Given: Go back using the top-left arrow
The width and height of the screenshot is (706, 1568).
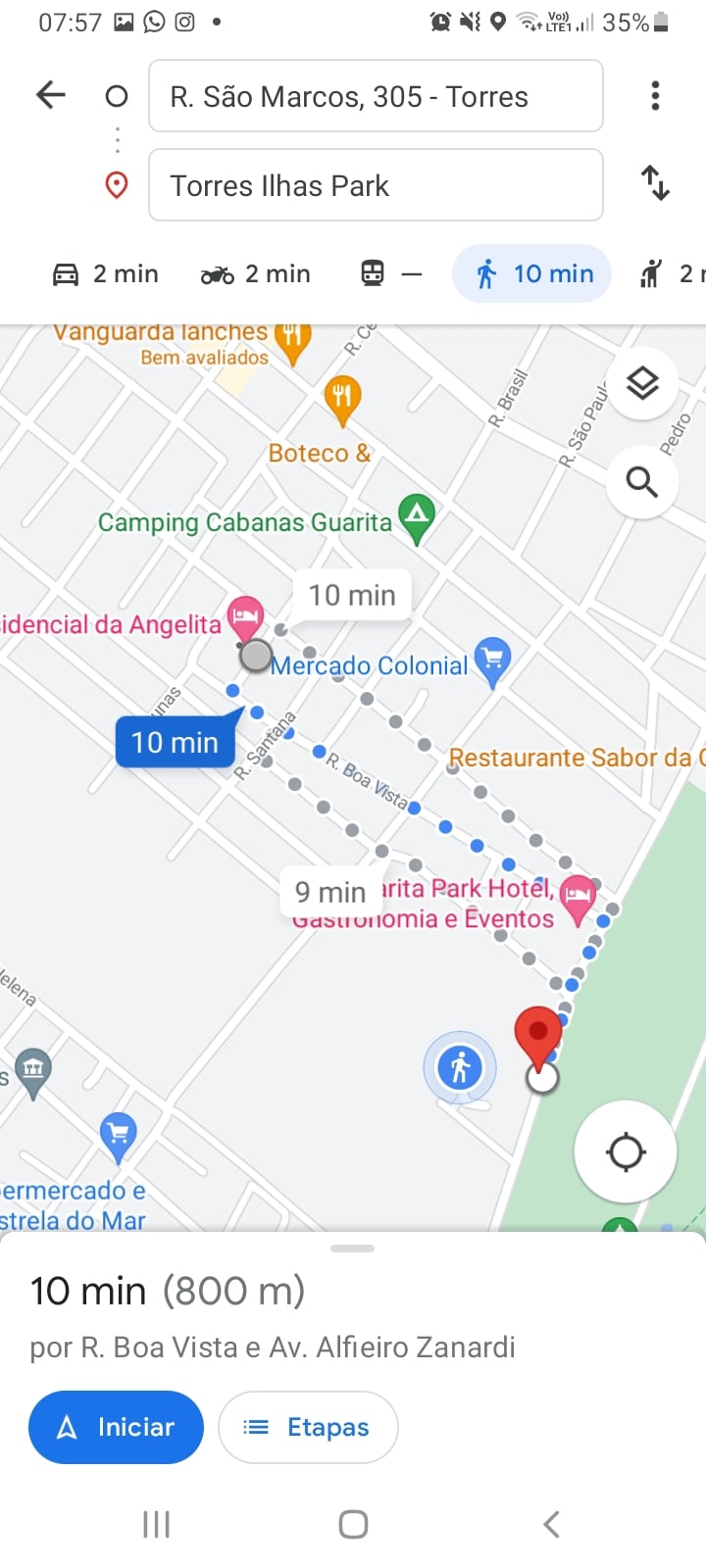Looking at the screenshot, I should (50, 95).
